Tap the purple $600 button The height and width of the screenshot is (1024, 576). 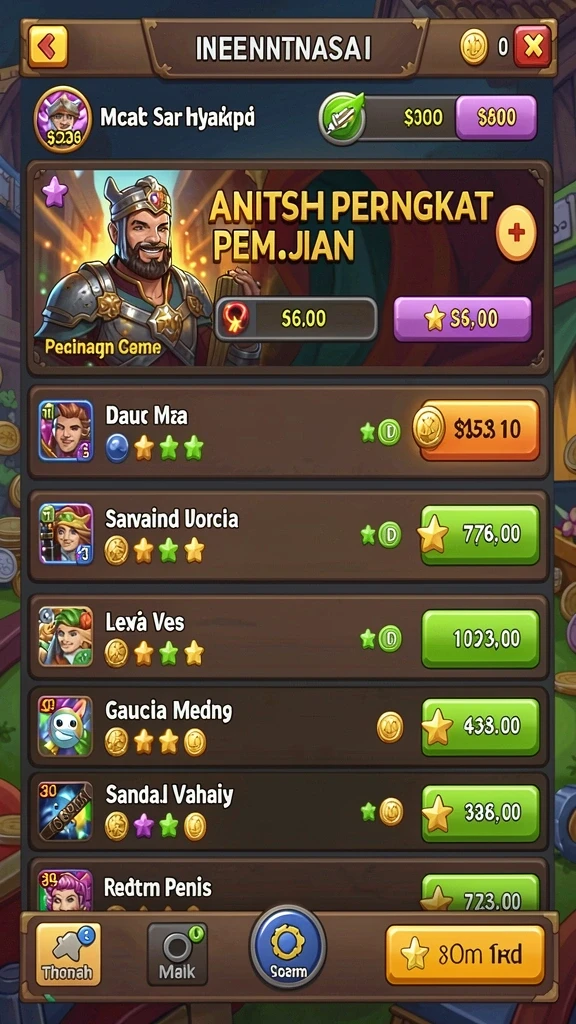[x=496, y=118]
